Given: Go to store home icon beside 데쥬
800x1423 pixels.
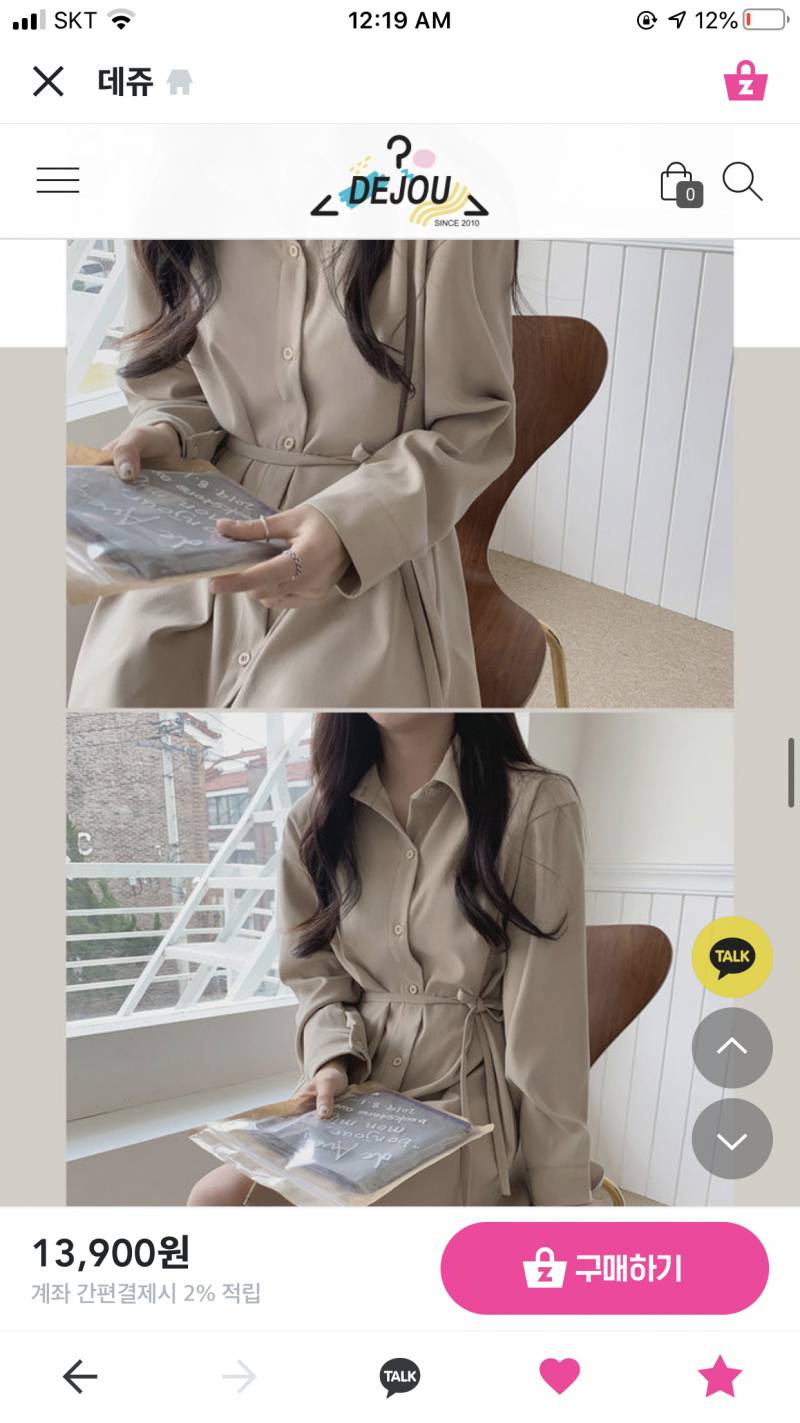Looking at the screenshot, I should [x=179, y=82].
